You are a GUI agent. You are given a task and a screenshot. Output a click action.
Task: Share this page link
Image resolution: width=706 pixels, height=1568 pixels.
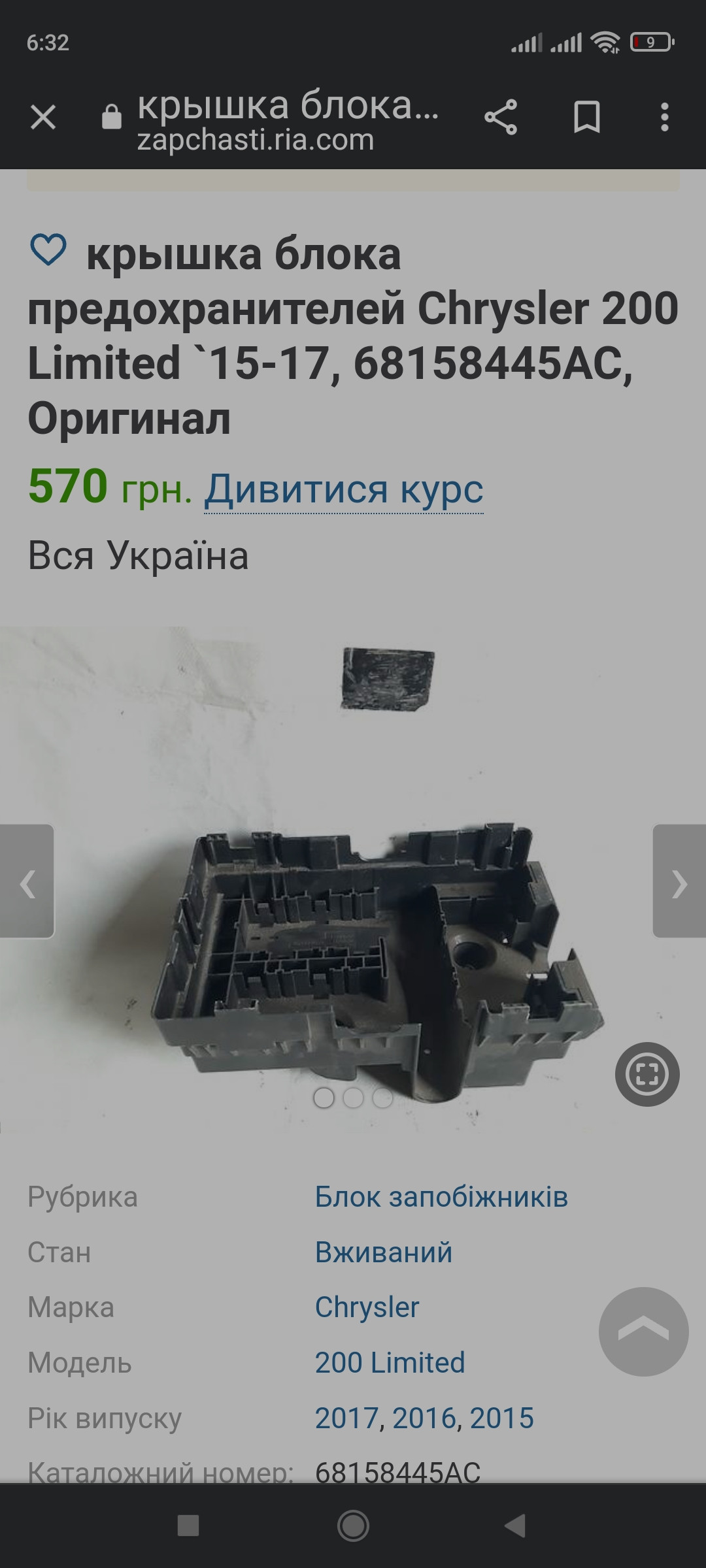click(x=501, y=118)
